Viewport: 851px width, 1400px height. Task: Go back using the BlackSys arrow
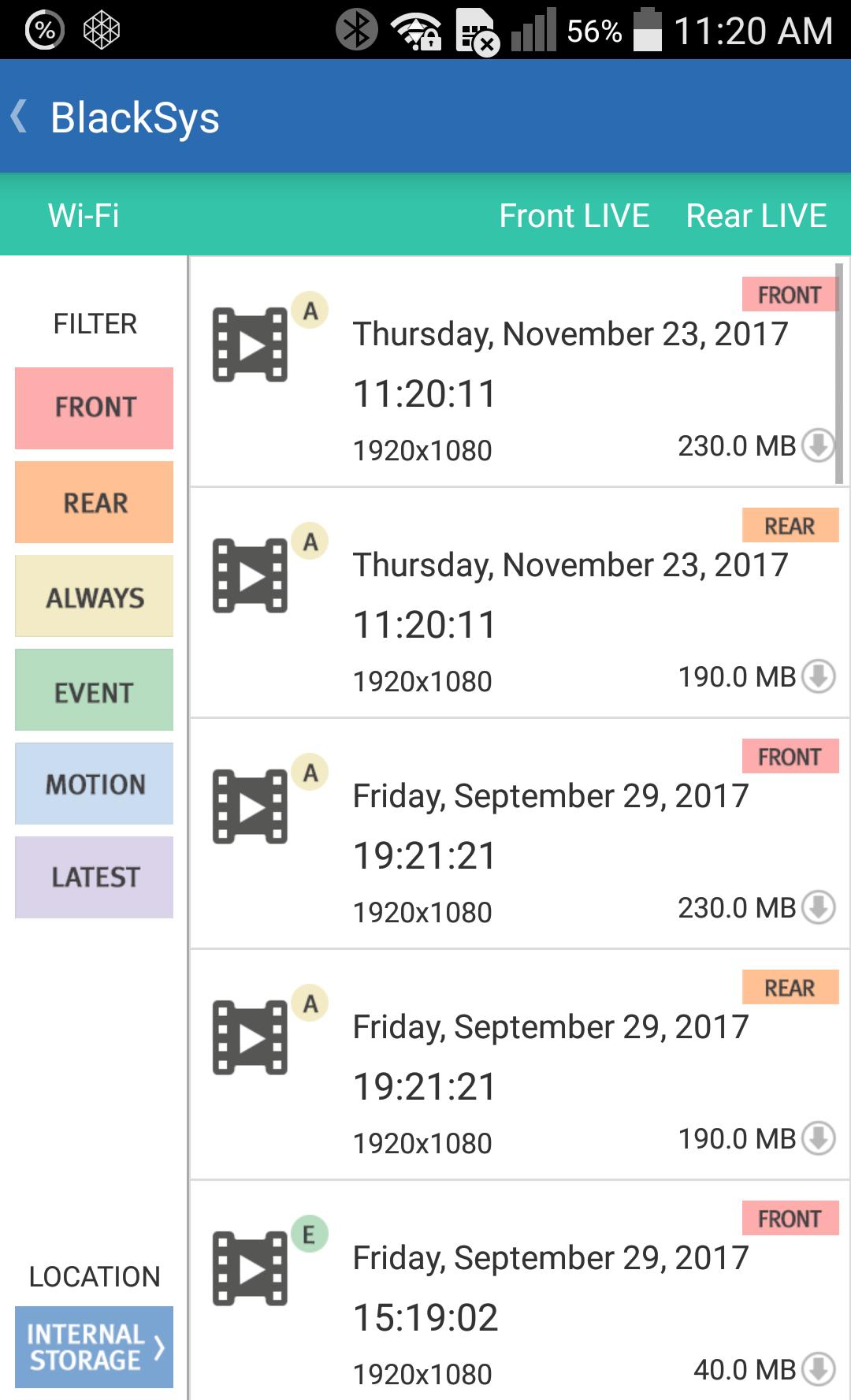pos(20,117)
